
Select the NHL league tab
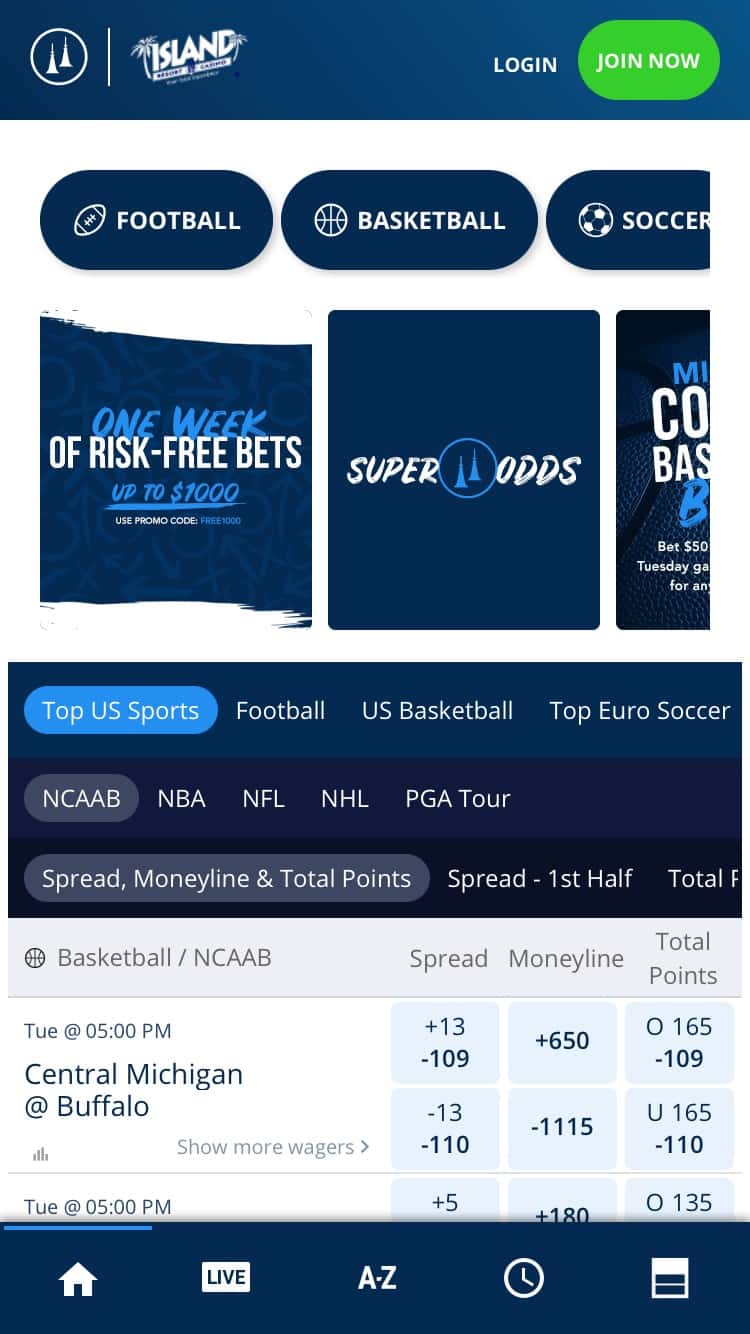[x=345, y=799]
